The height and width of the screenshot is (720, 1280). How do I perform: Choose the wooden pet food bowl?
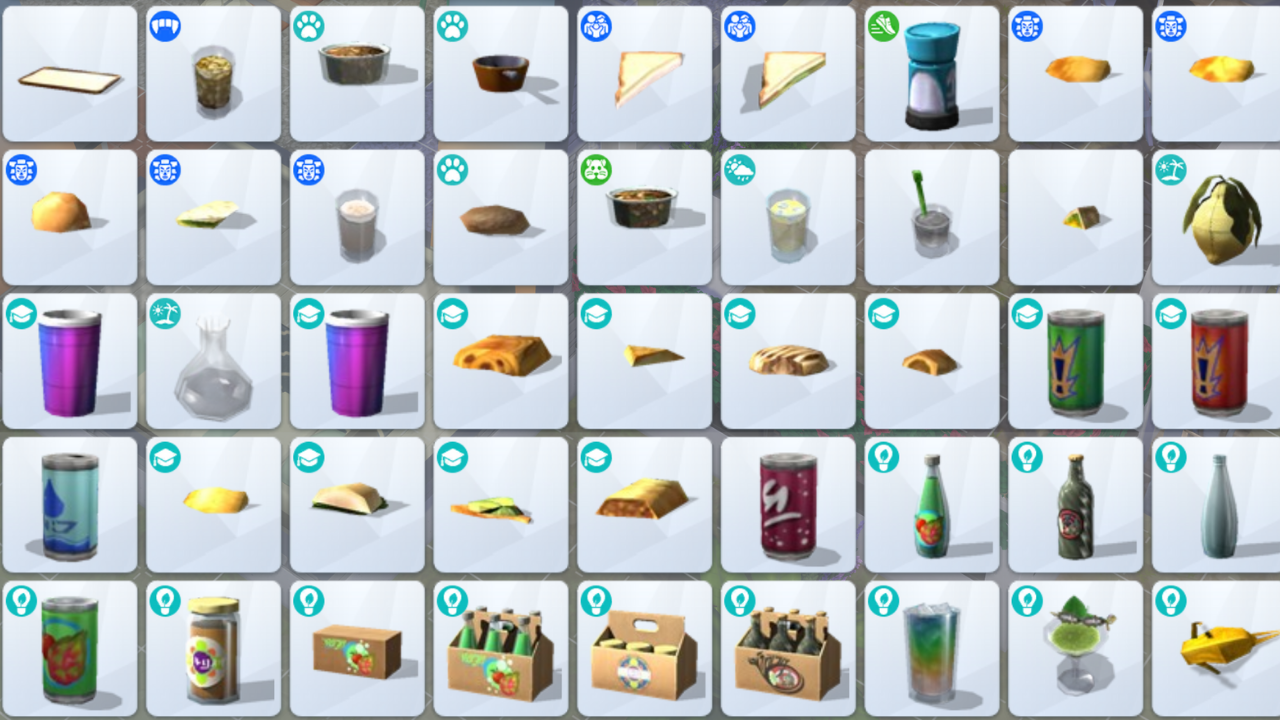(500, 74)
